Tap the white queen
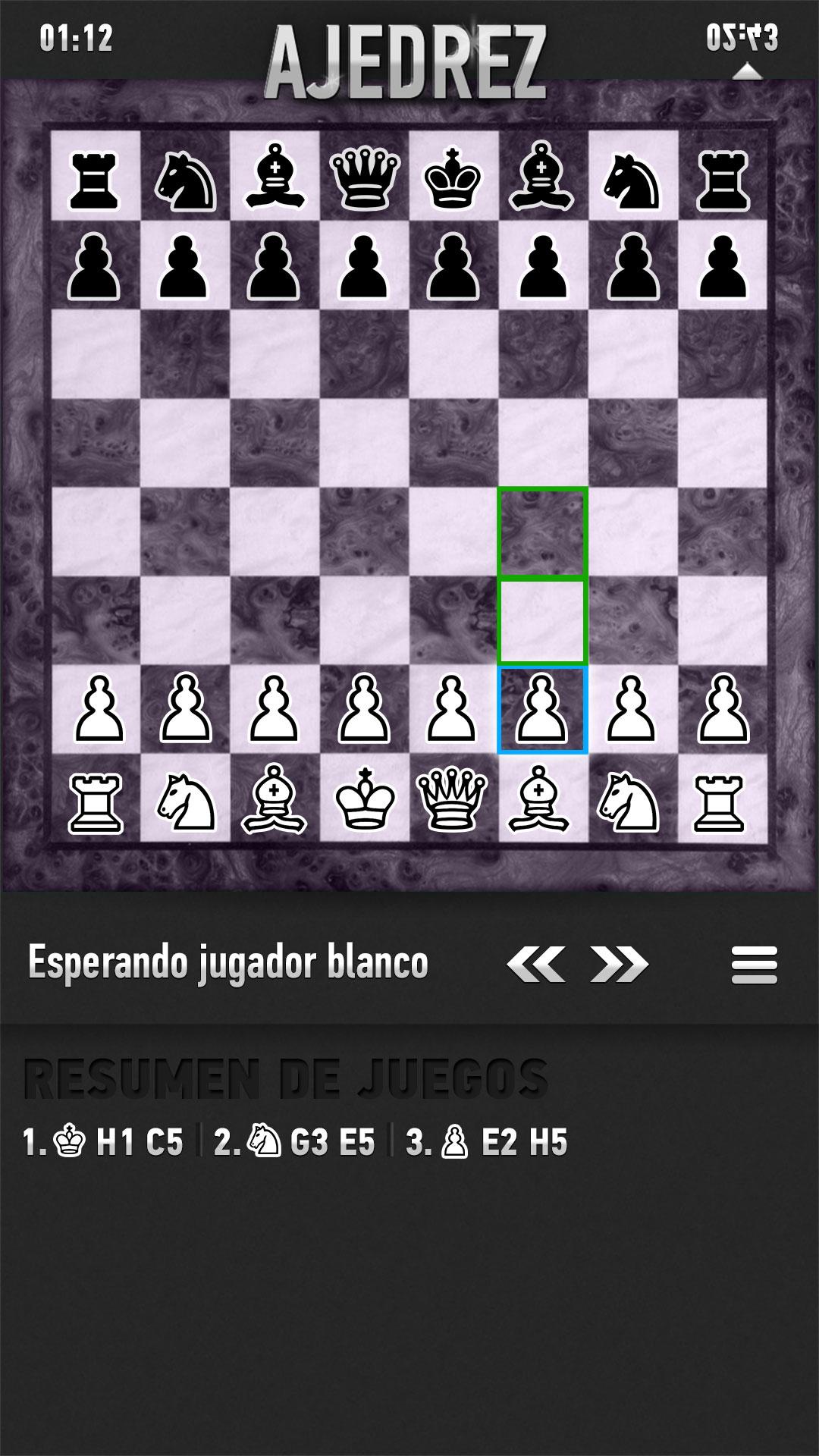Image resolution: width=819 pixels, height=1456 pixels. [x=453, y=799]
